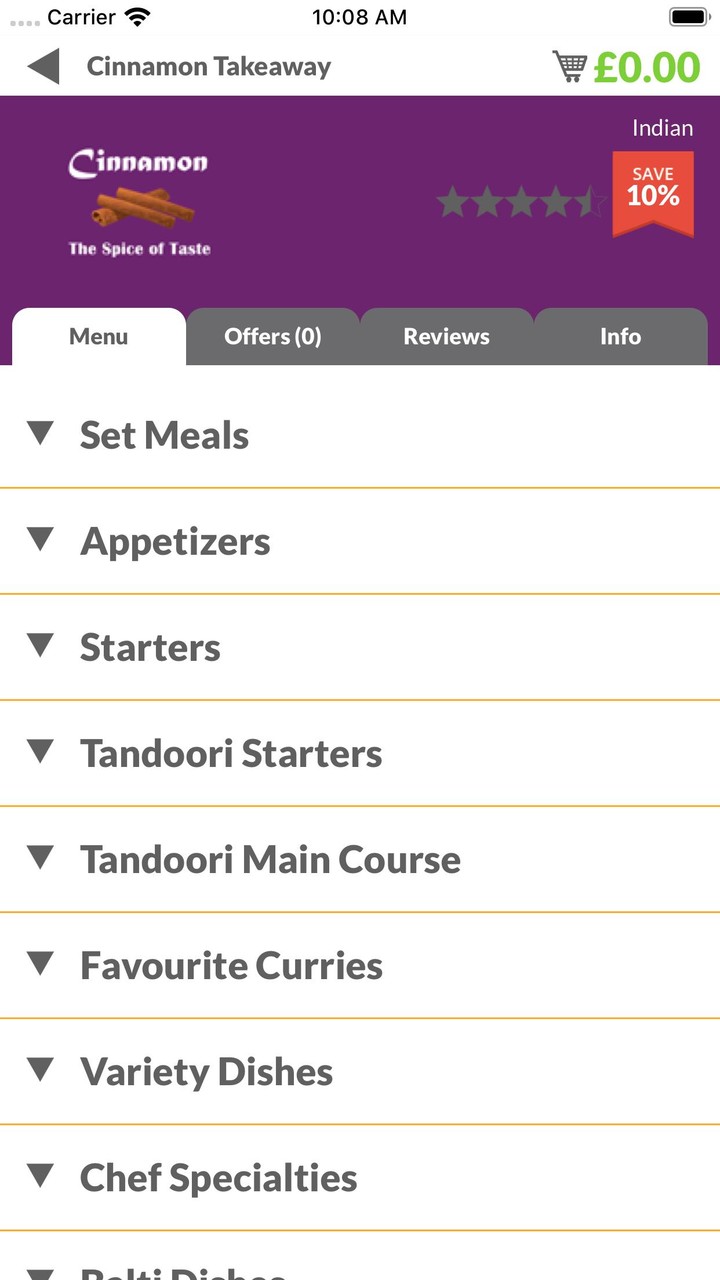Open the Info tab

(620, 337)
